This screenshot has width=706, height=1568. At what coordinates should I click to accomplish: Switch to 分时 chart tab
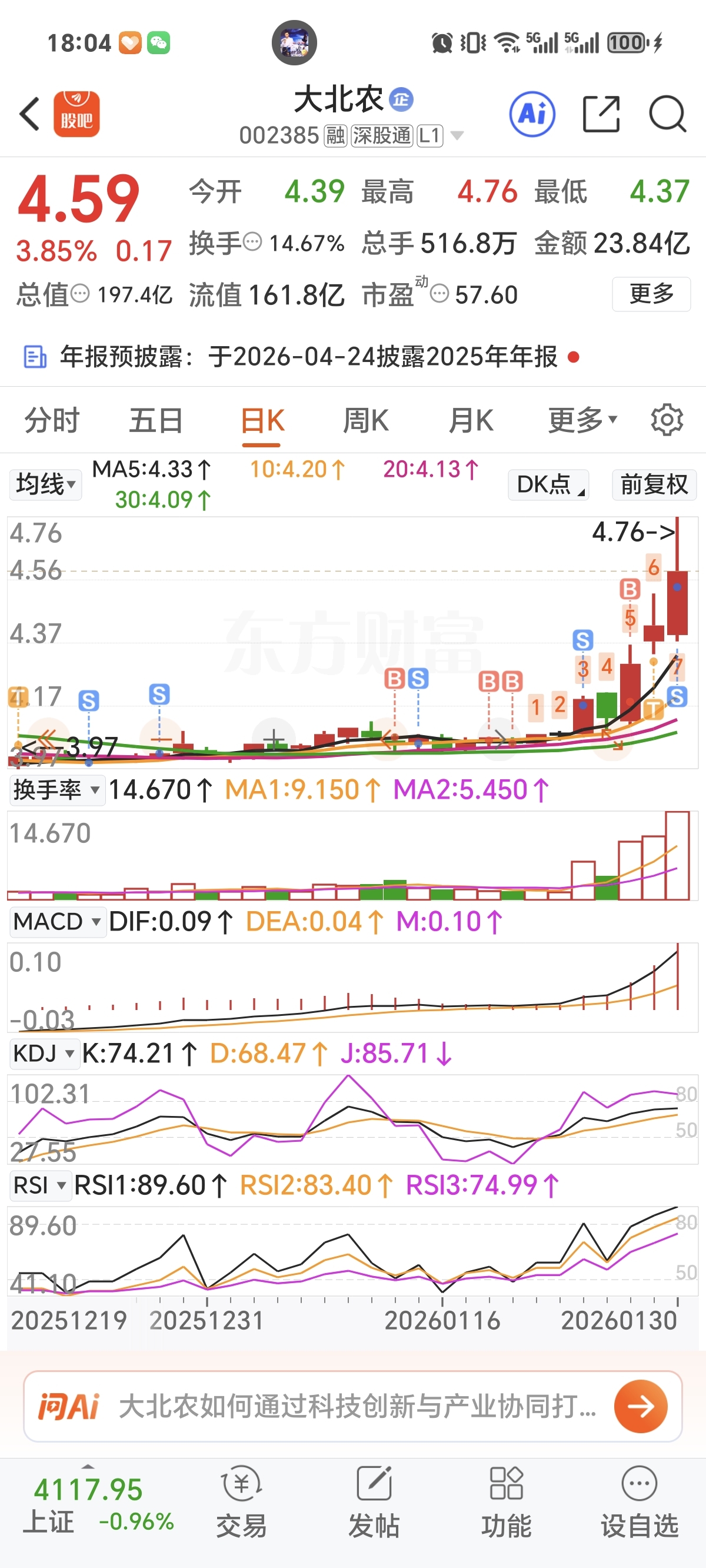coord(52,420)
